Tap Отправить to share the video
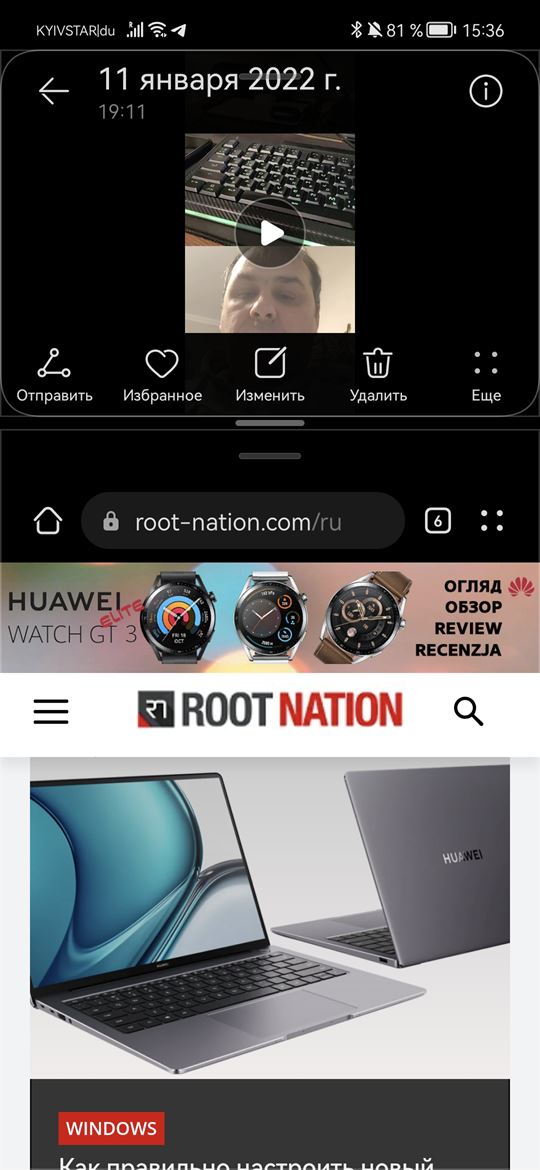This screenshot has width=540, height=1170. [x=54, y=375]
